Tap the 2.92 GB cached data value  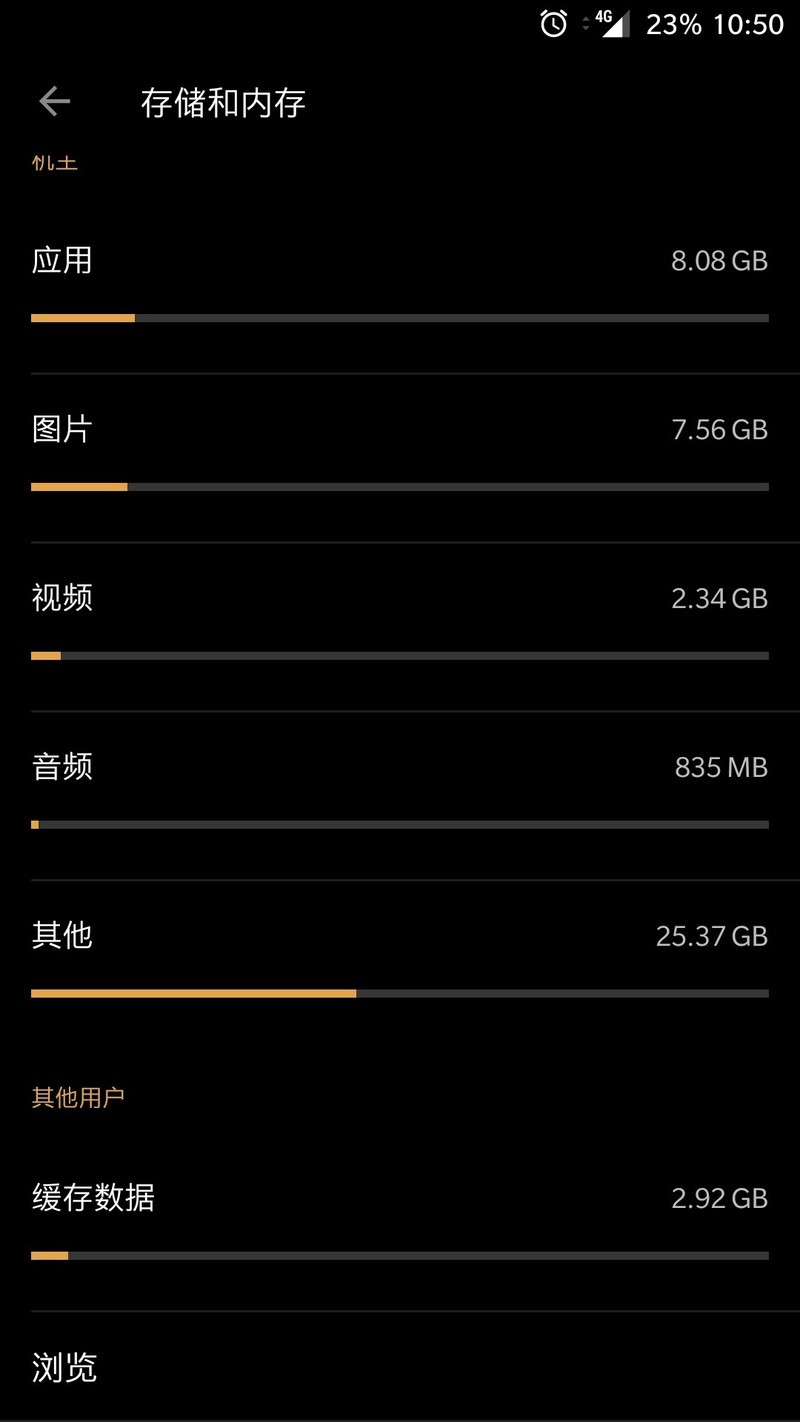718,1198
